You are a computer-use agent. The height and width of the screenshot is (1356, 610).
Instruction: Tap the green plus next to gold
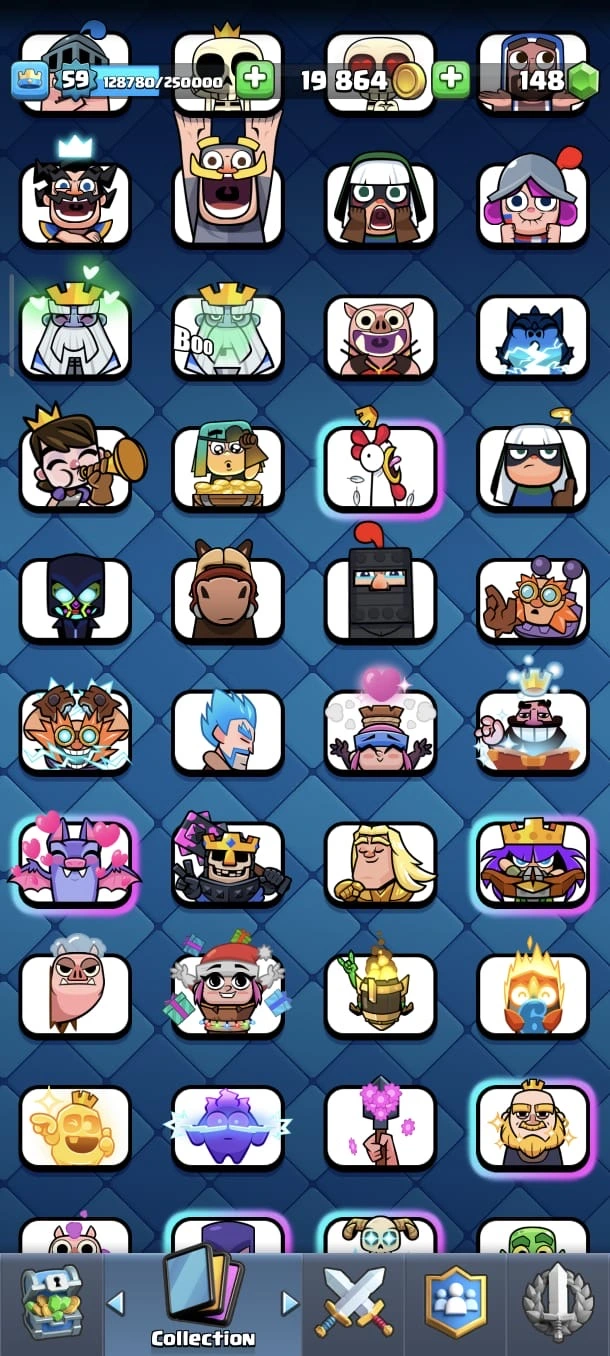tap(451, 79)
